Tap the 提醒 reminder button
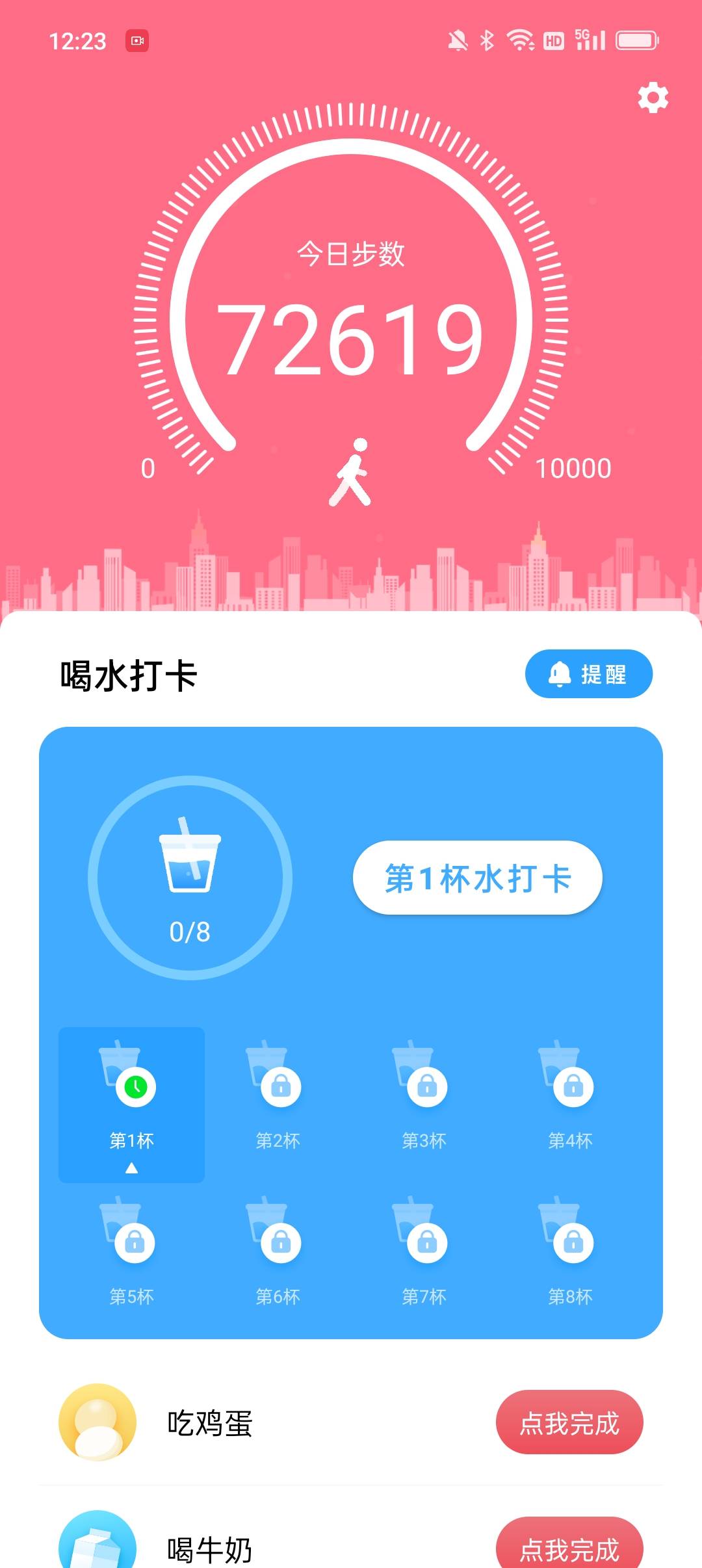The image size is (702, 1568). click(x=588, y=674)
